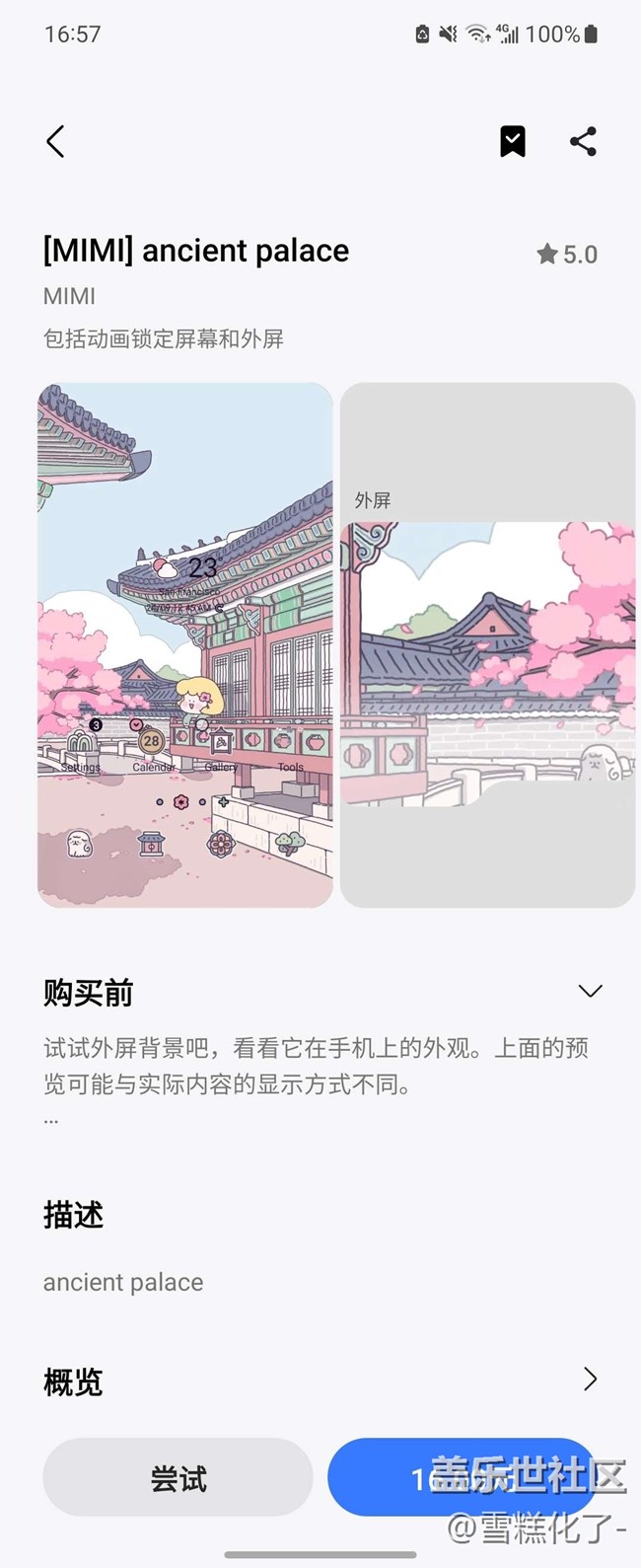The width and height of the screenshot is (641, 1568).
Task: Go back to the previous page
Action: coord(56,141)
